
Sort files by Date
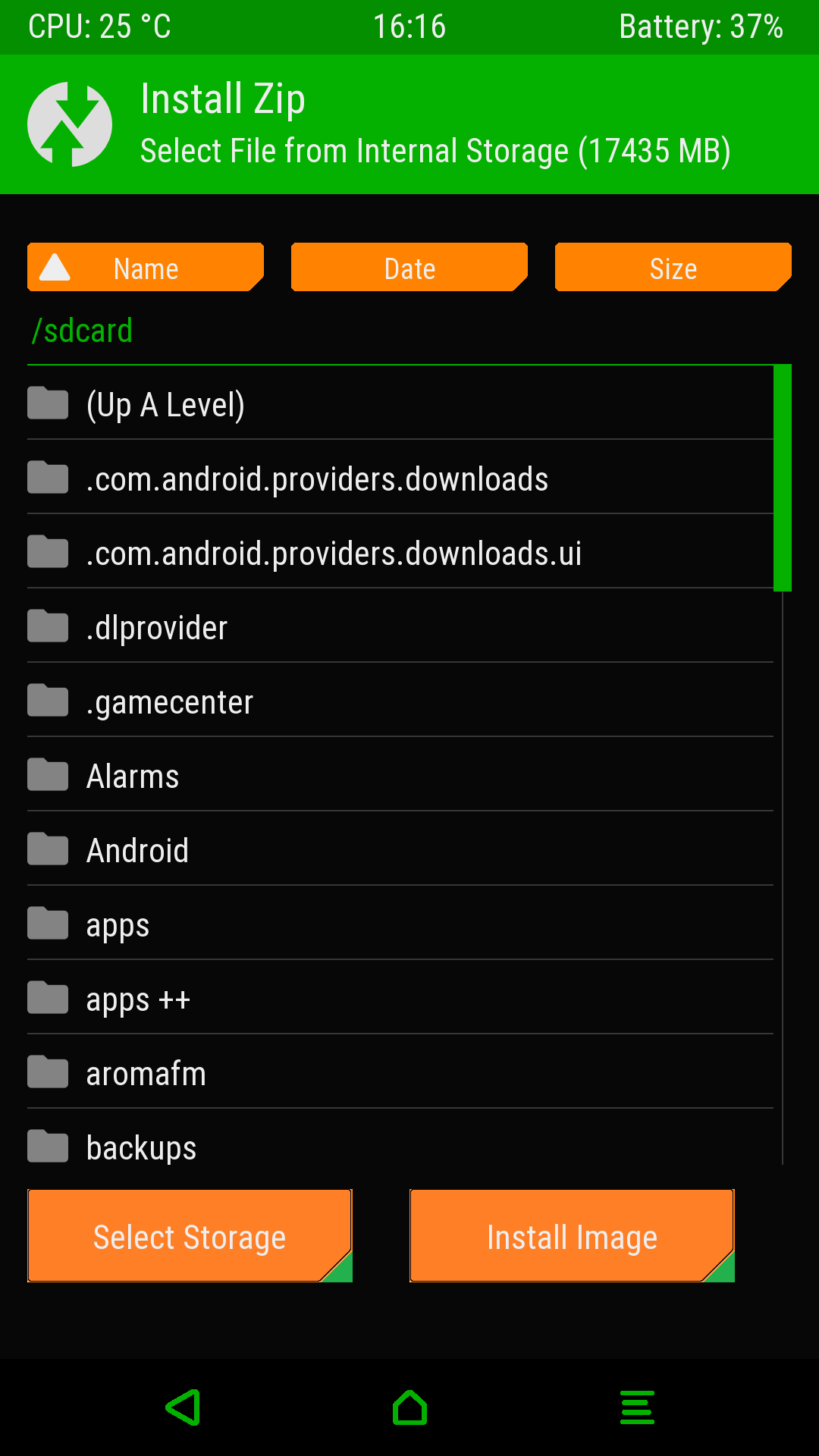tap(409, 268)
